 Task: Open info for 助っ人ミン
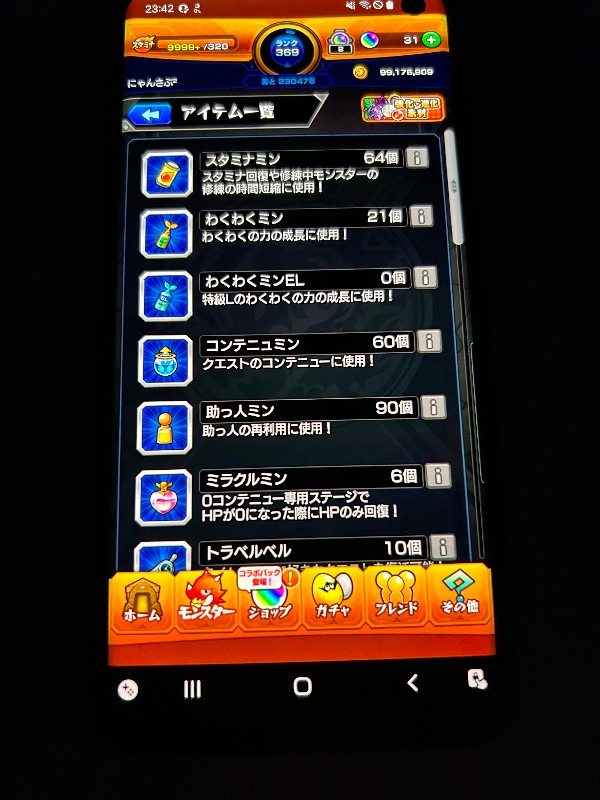432,407
